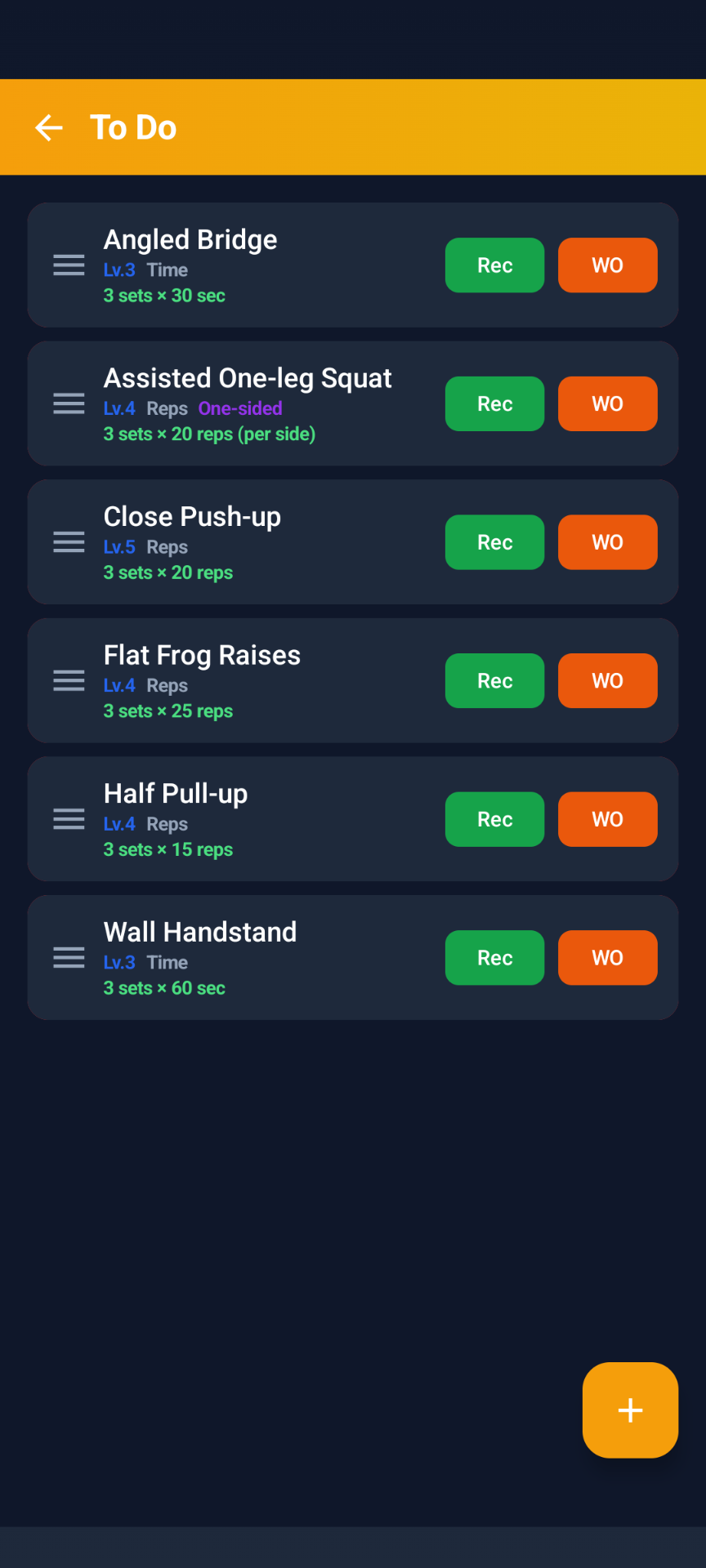Go back from the To Do screen

point(49,127)
